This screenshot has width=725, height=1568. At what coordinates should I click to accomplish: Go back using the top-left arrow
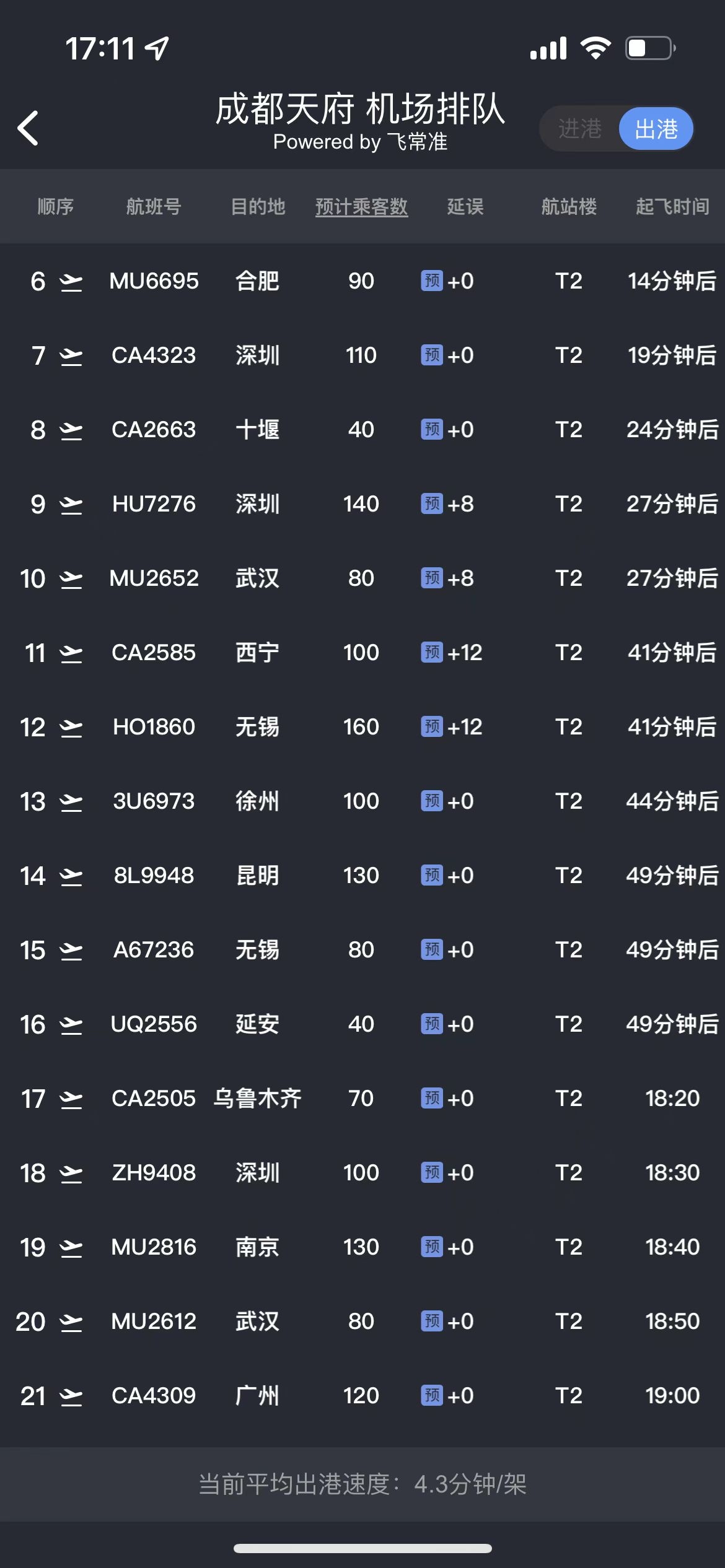pos(29,128)
